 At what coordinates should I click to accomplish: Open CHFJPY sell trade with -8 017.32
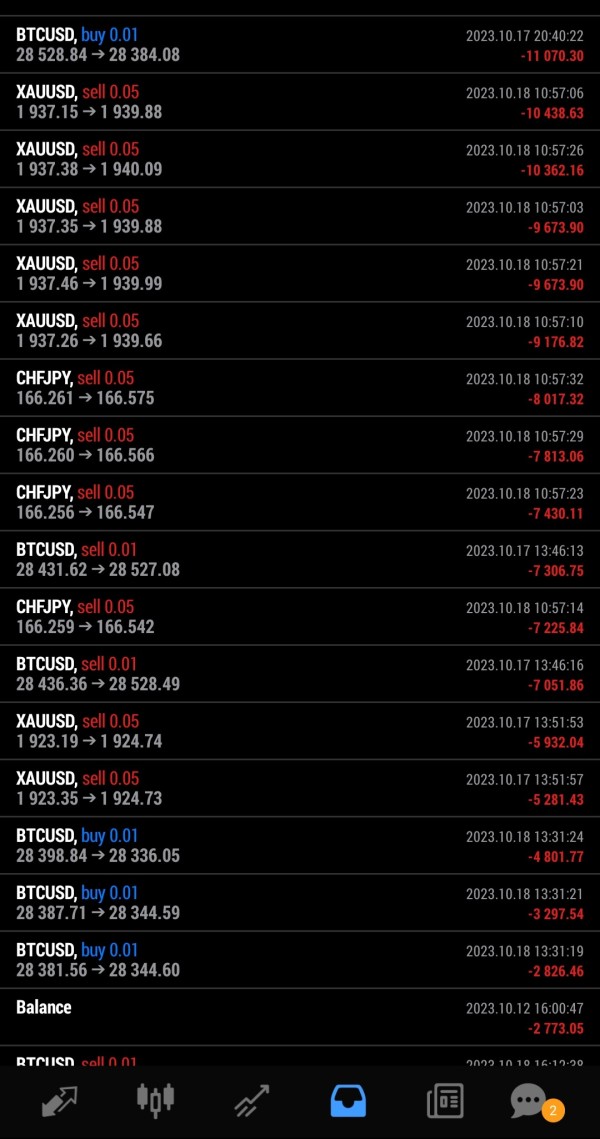(300, 388)
